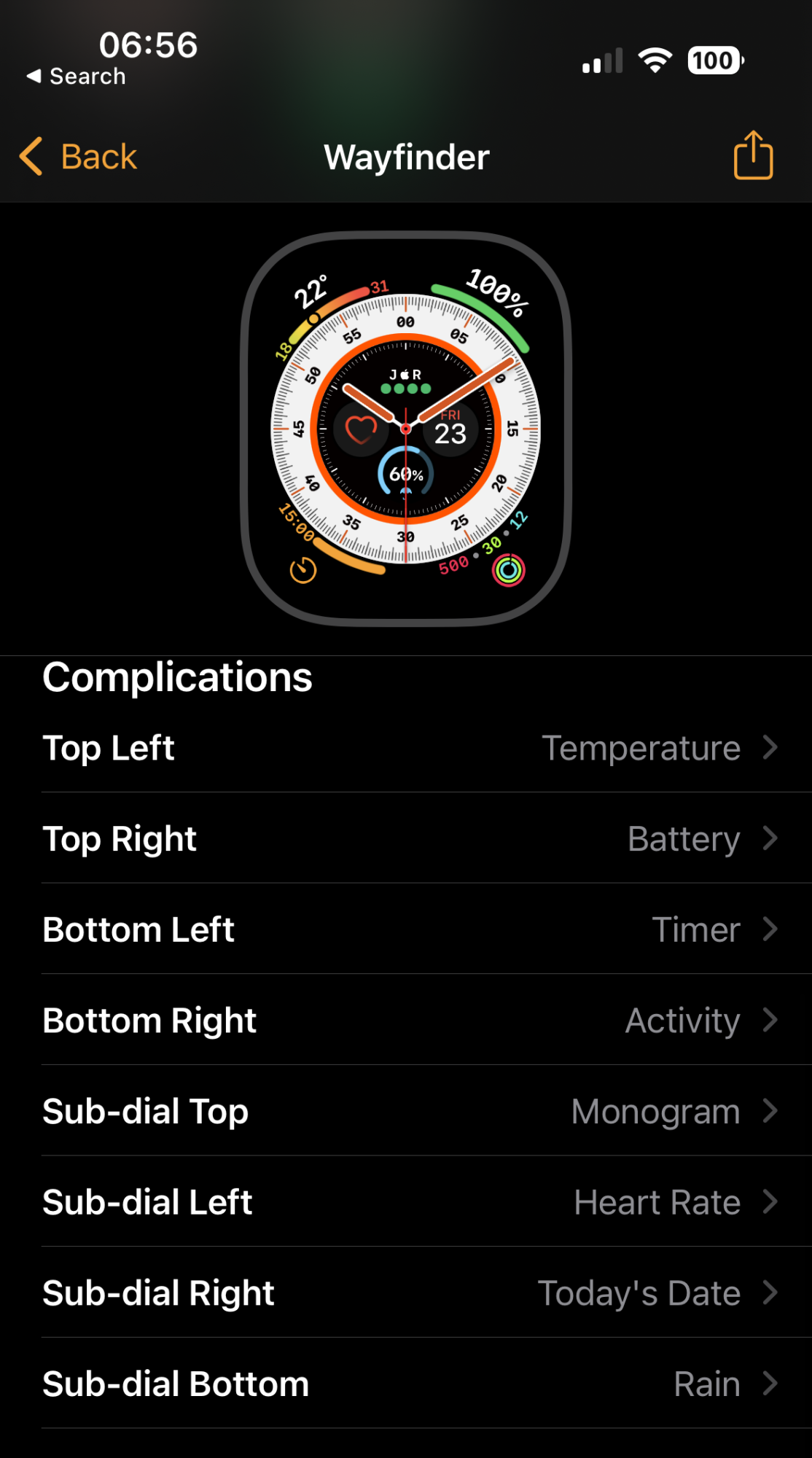Edit the Bottom Left Timer complication
The height and width of the screenshot is (1458, 812).
[x=408, y=929]
